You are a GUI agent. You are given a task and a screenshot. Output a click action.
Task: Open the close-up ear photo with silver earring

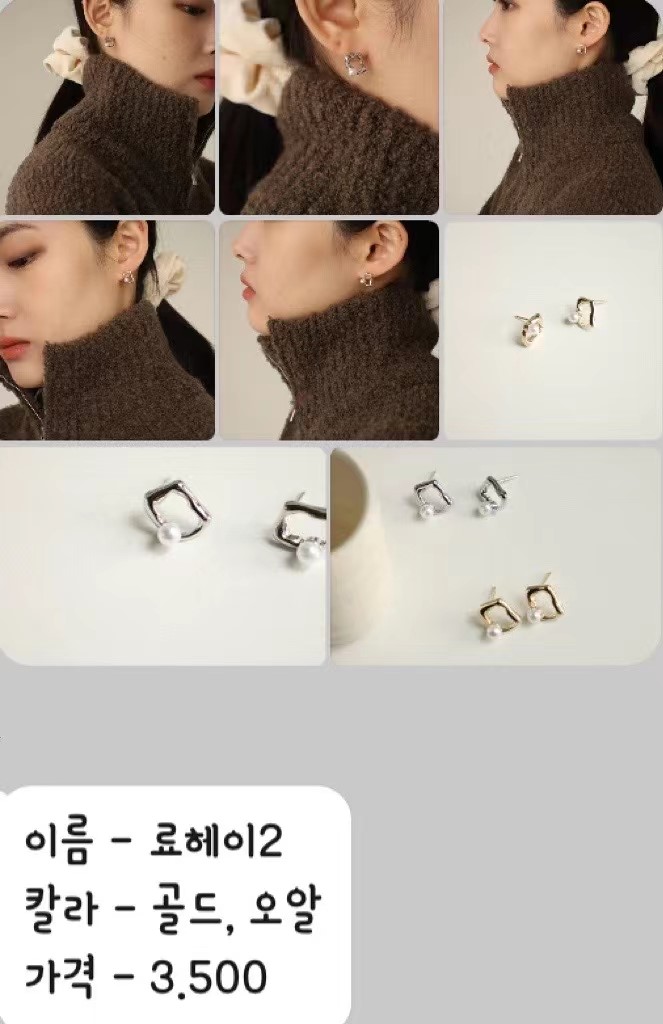point(329,107)
